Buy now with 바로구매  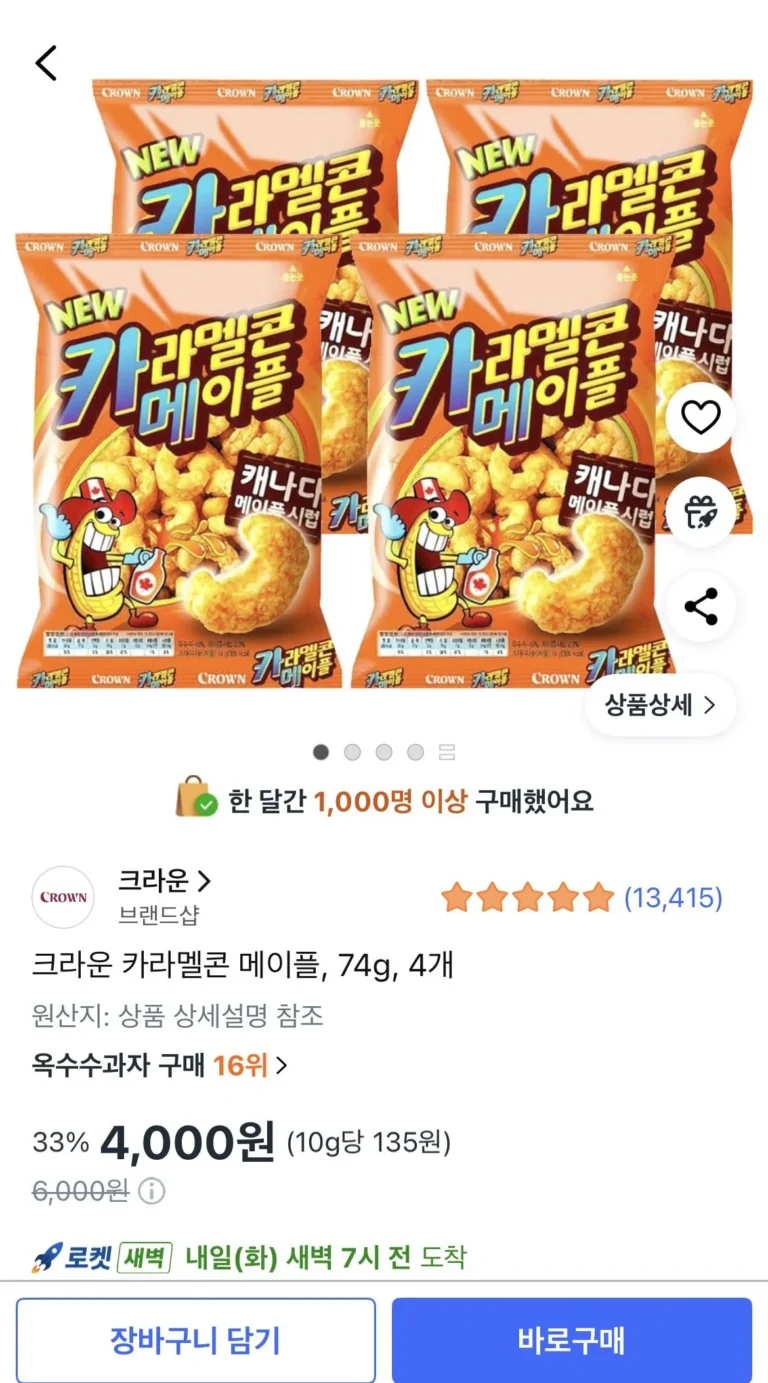[571, 1340]
